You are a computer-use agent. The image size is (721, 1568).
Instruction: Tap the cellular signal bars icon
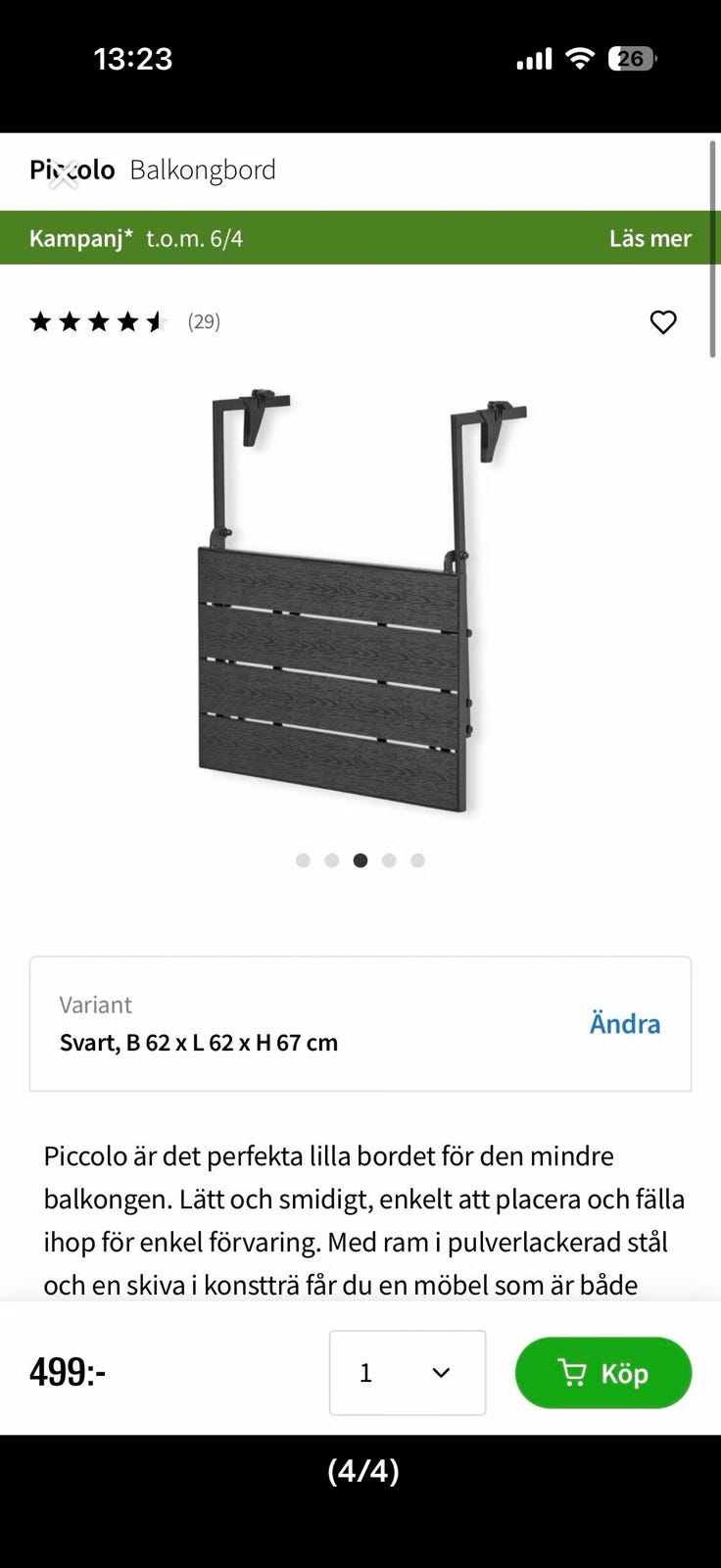[533, 58]
